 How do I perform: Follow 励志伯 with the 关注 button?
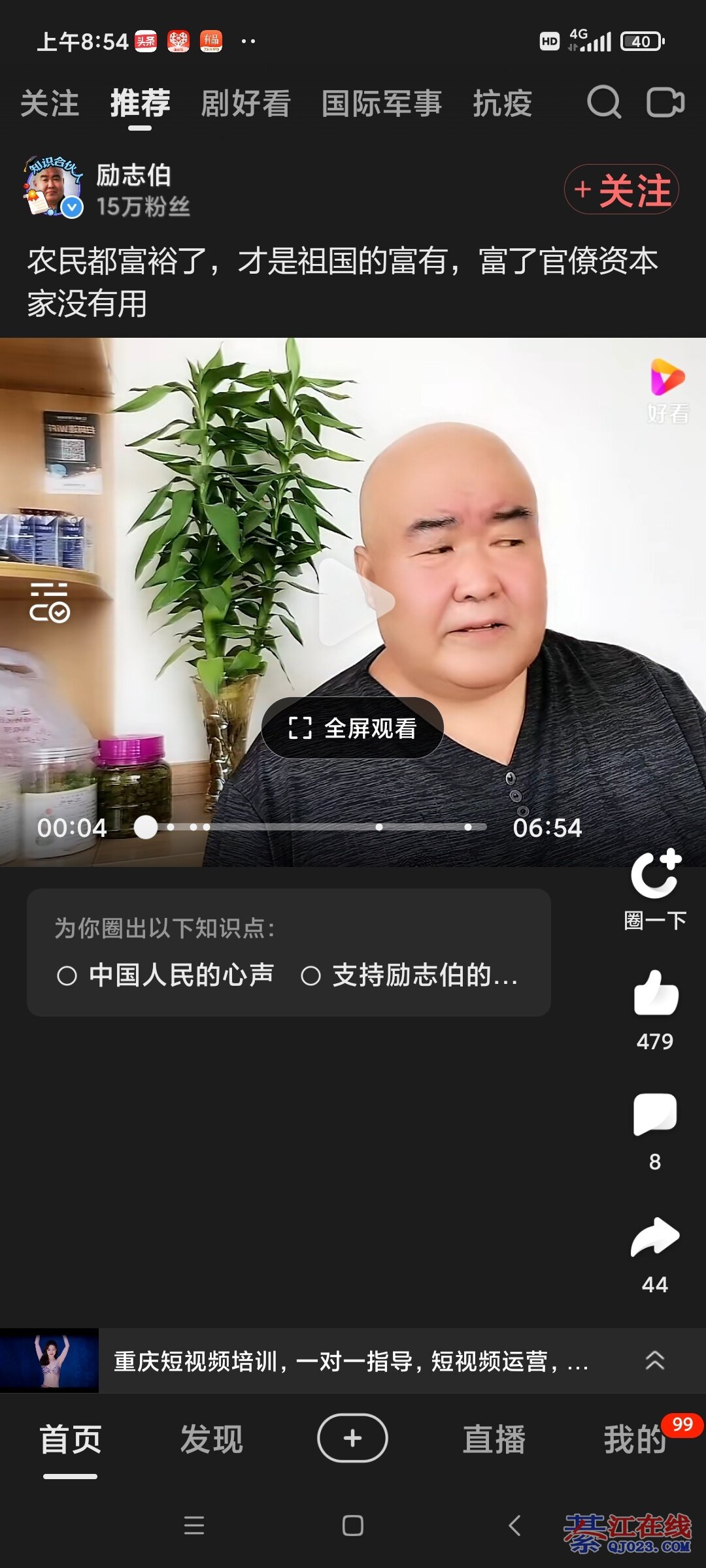[x=622, y=189]
